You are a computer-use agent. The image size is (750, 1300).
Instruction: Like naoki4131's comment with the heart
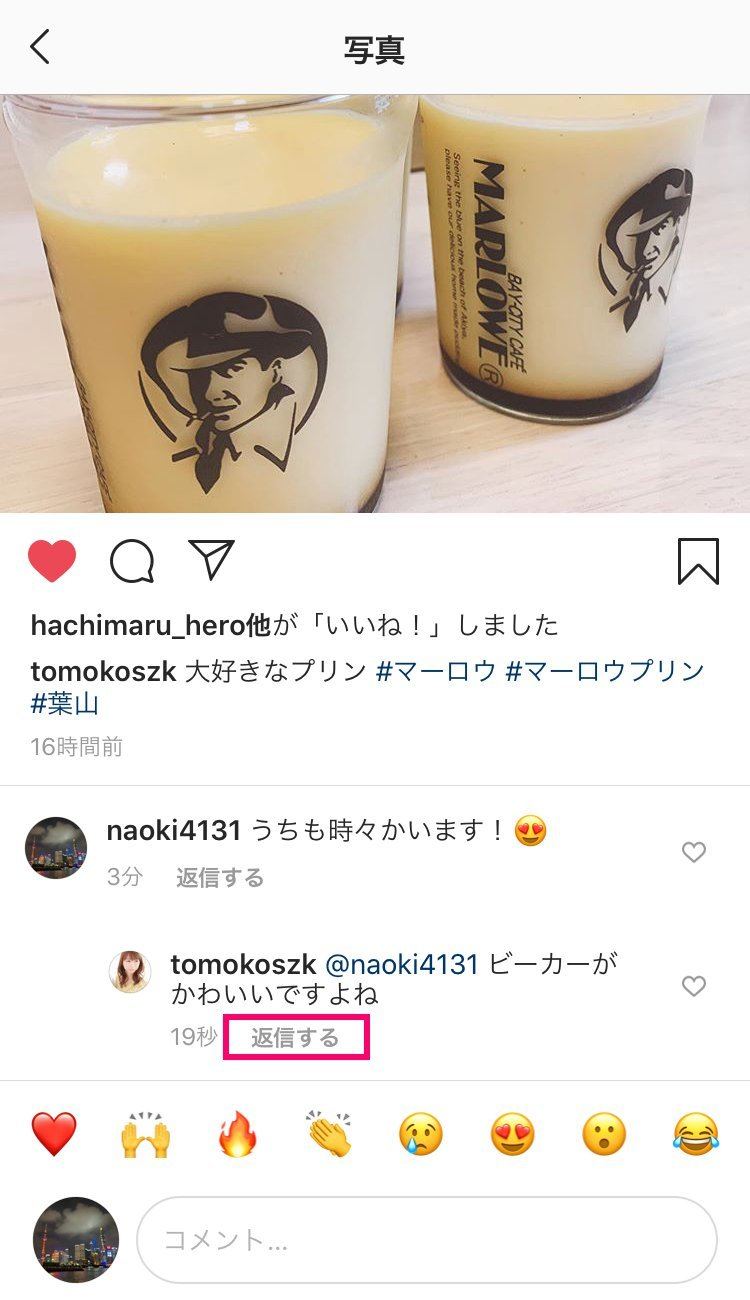point(694,852)
